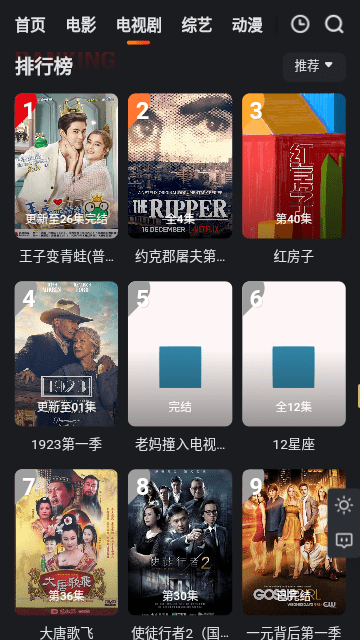The height and width of the screenshot is (640, 360).
Task: Go to the 动漫 tab
Action: (x=247, y=25)
